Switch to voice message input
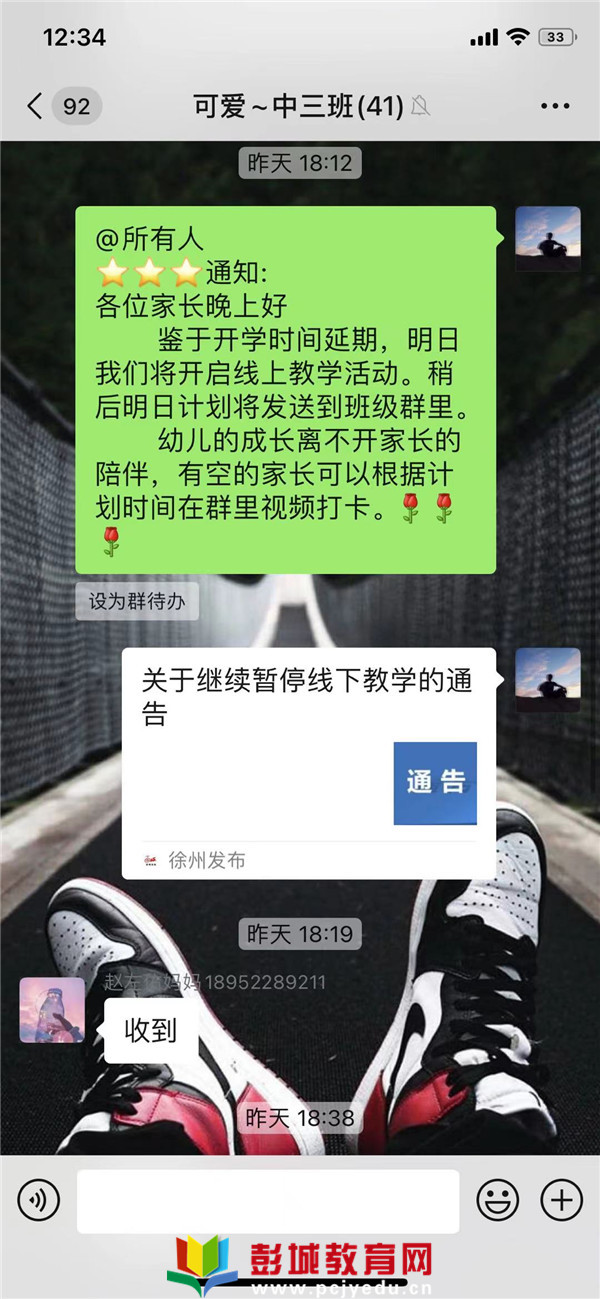This screenshot has width=600, height=1299. [39, 1199]
